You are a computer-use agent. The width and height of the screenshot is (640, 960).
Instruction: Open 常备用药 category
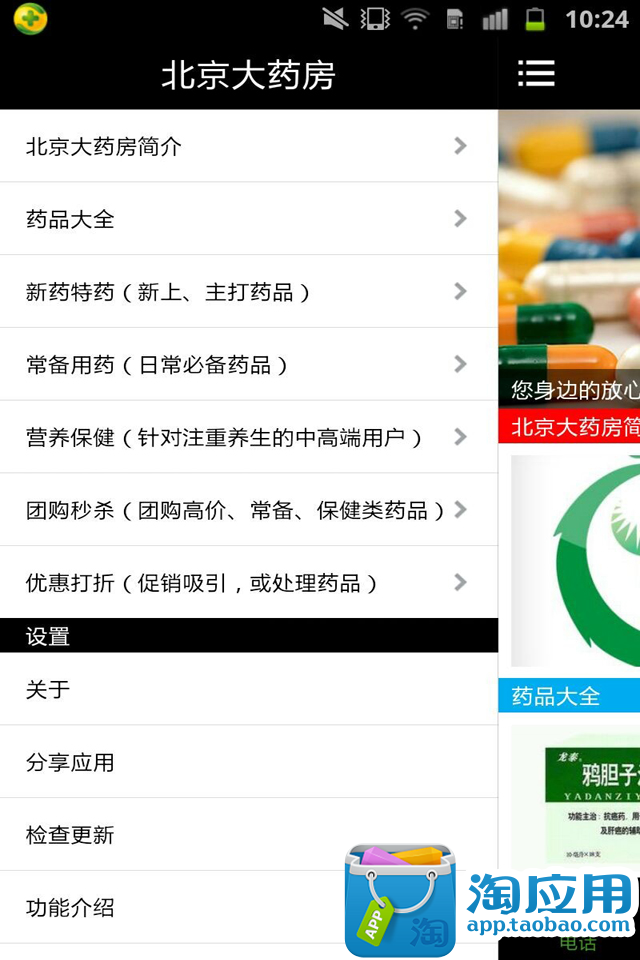coord(248,365)
